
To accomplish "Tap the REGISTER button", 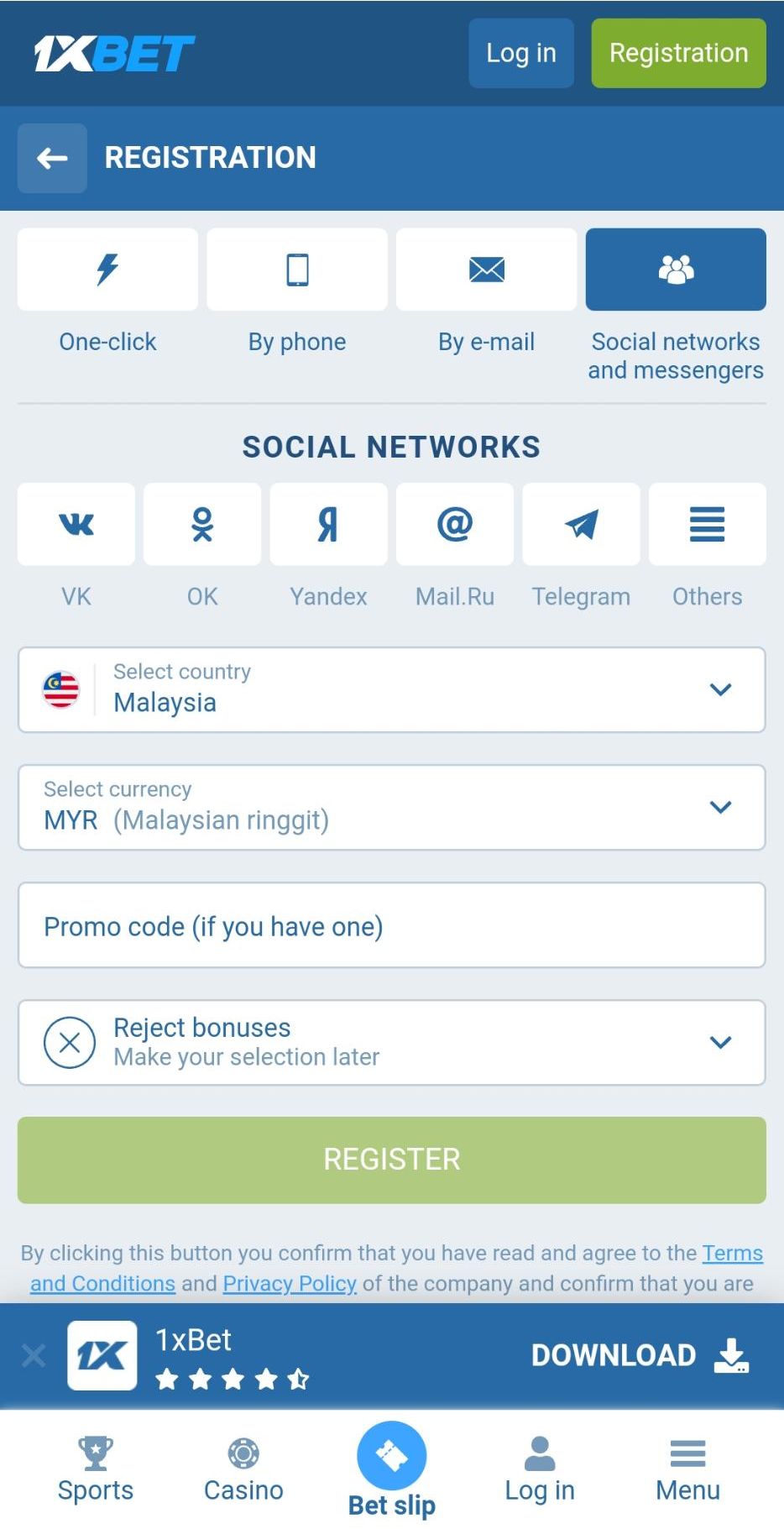I will (x=391, y=1160).
